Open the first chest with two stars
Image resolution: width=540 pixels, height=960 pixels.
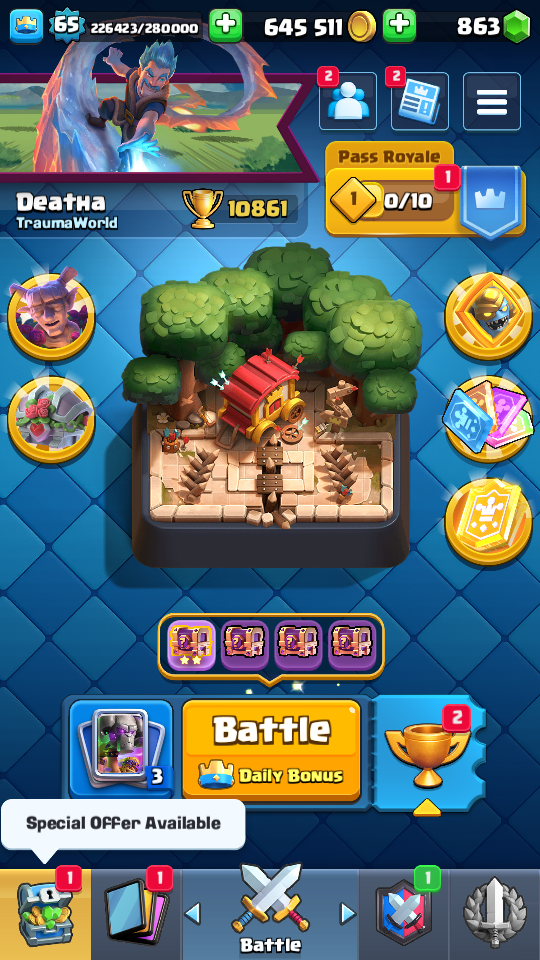pos(192,645)
